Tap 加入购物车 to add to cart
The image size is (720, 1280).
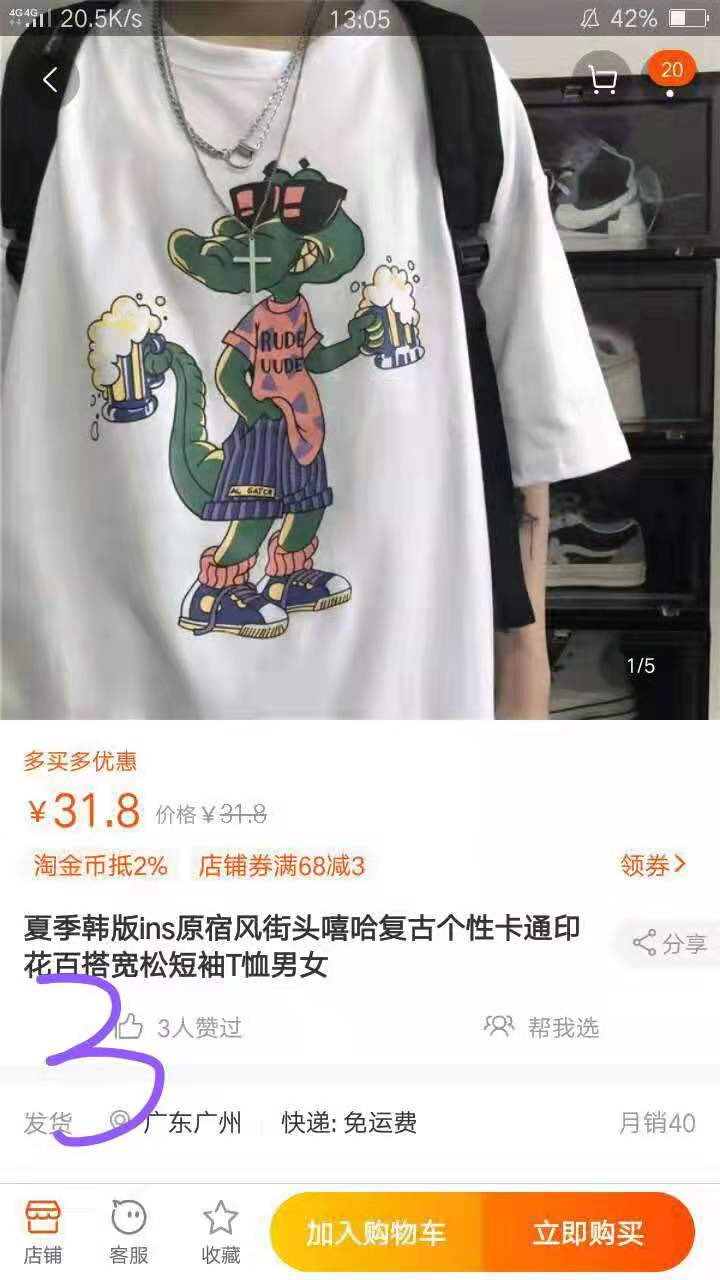376,1233
